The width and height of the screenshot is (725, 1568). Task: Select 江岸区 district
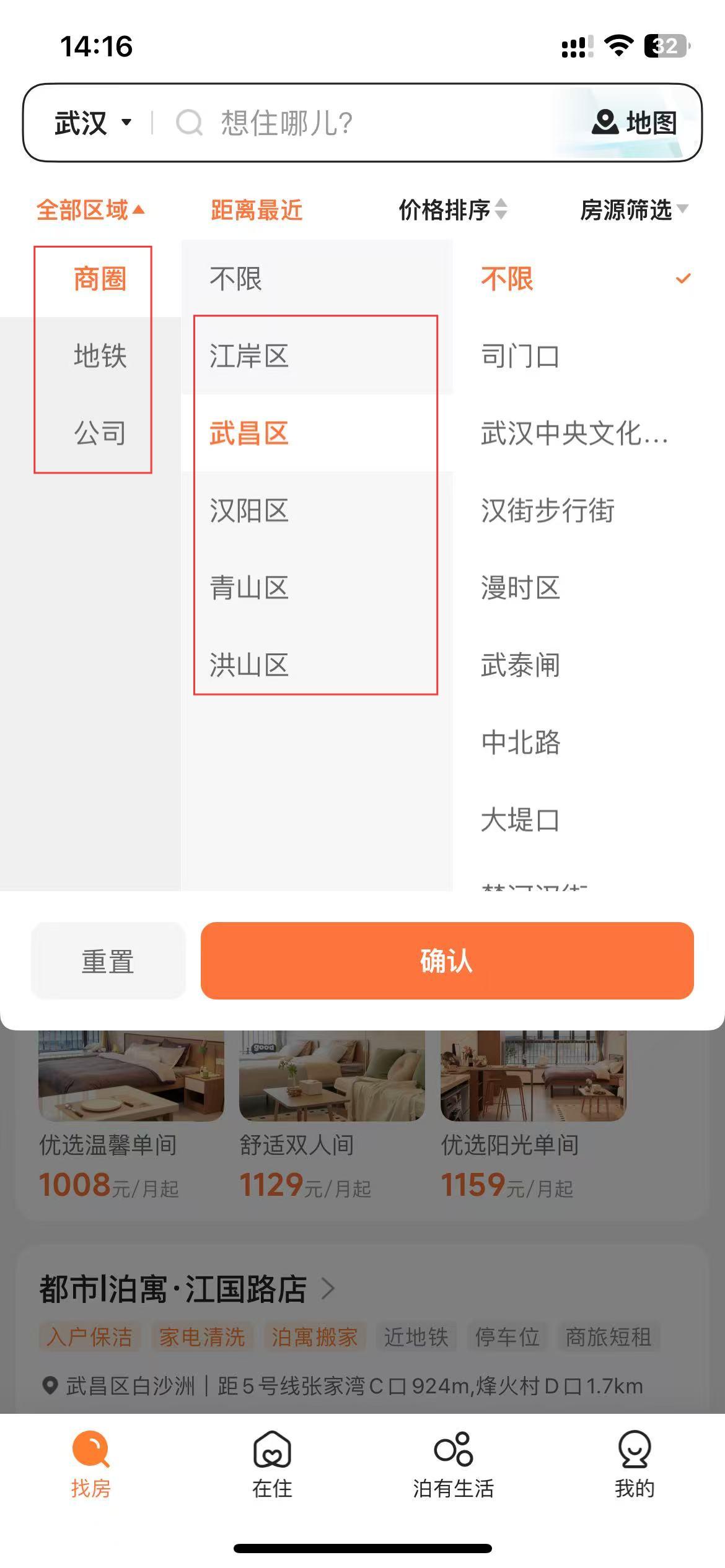249,356
